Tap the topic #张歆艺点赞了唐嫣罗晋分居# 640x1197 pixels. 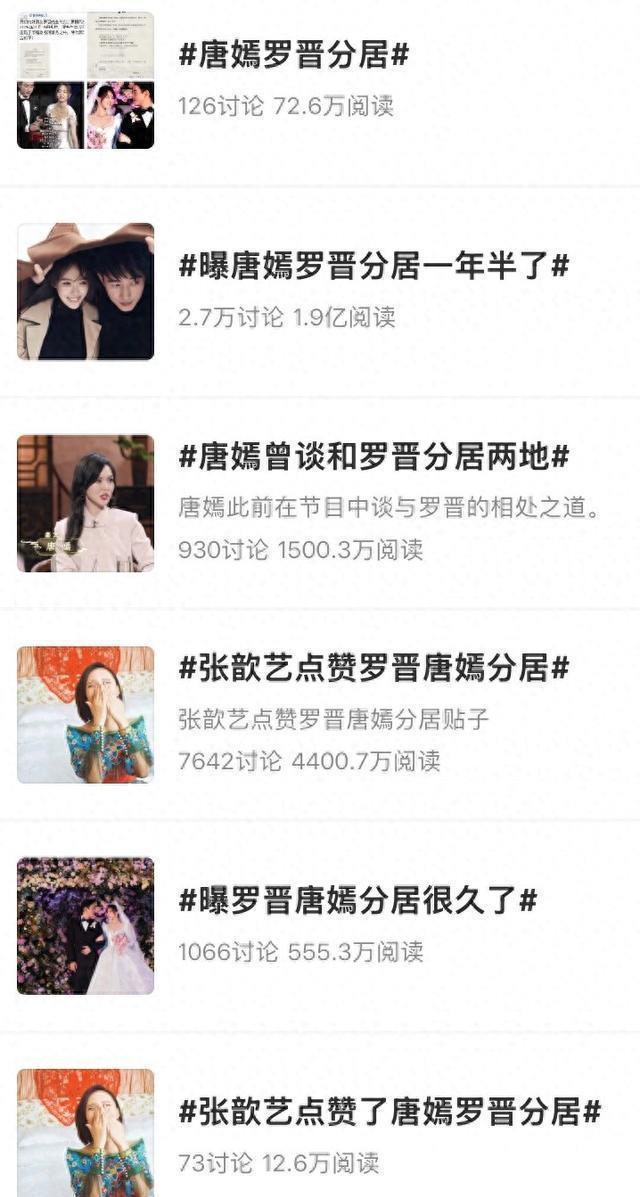pyautogui.click(x=390, y=1111)
